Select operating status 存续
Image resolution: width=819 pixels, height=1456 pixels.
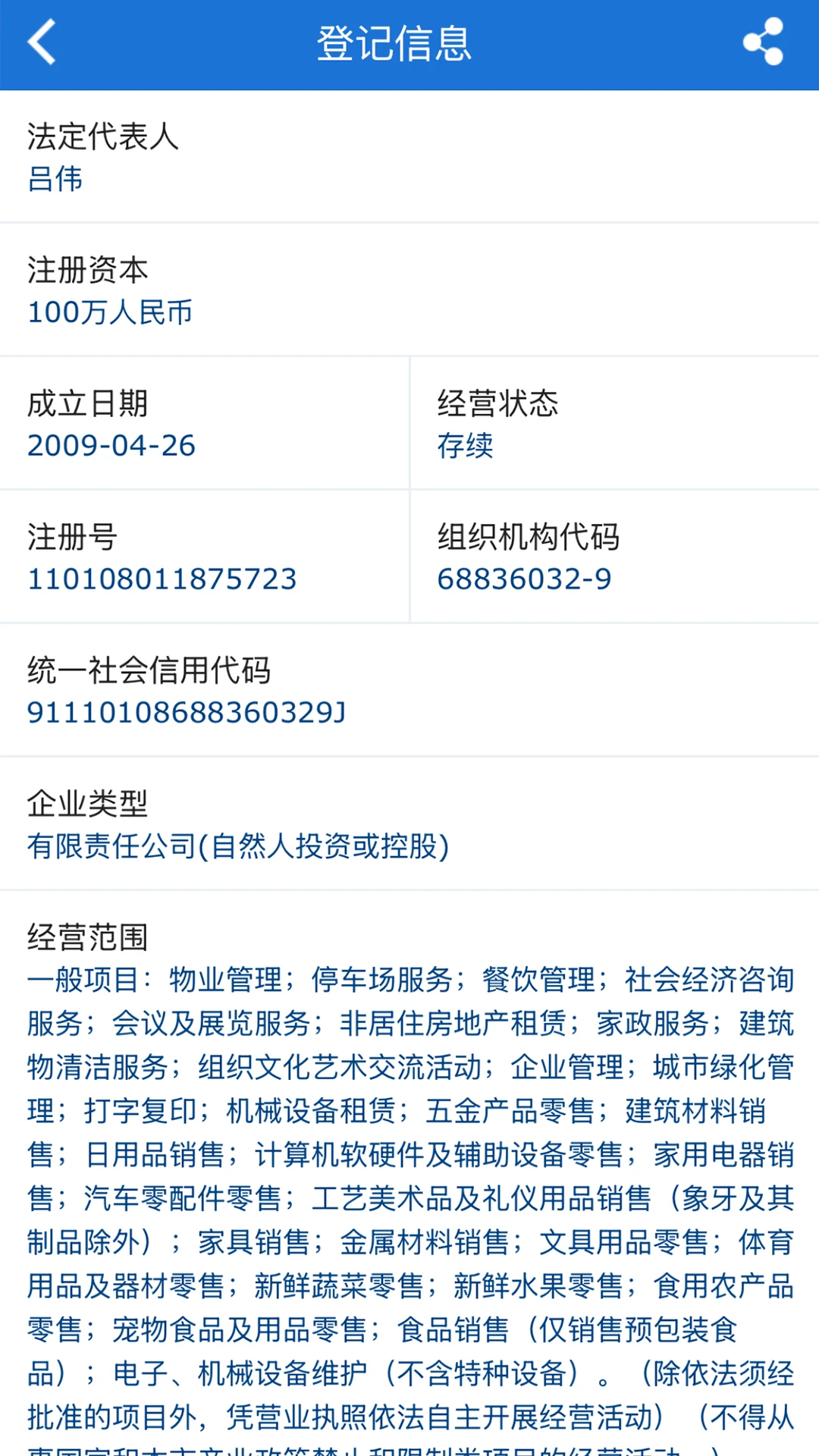coord(464,447)
